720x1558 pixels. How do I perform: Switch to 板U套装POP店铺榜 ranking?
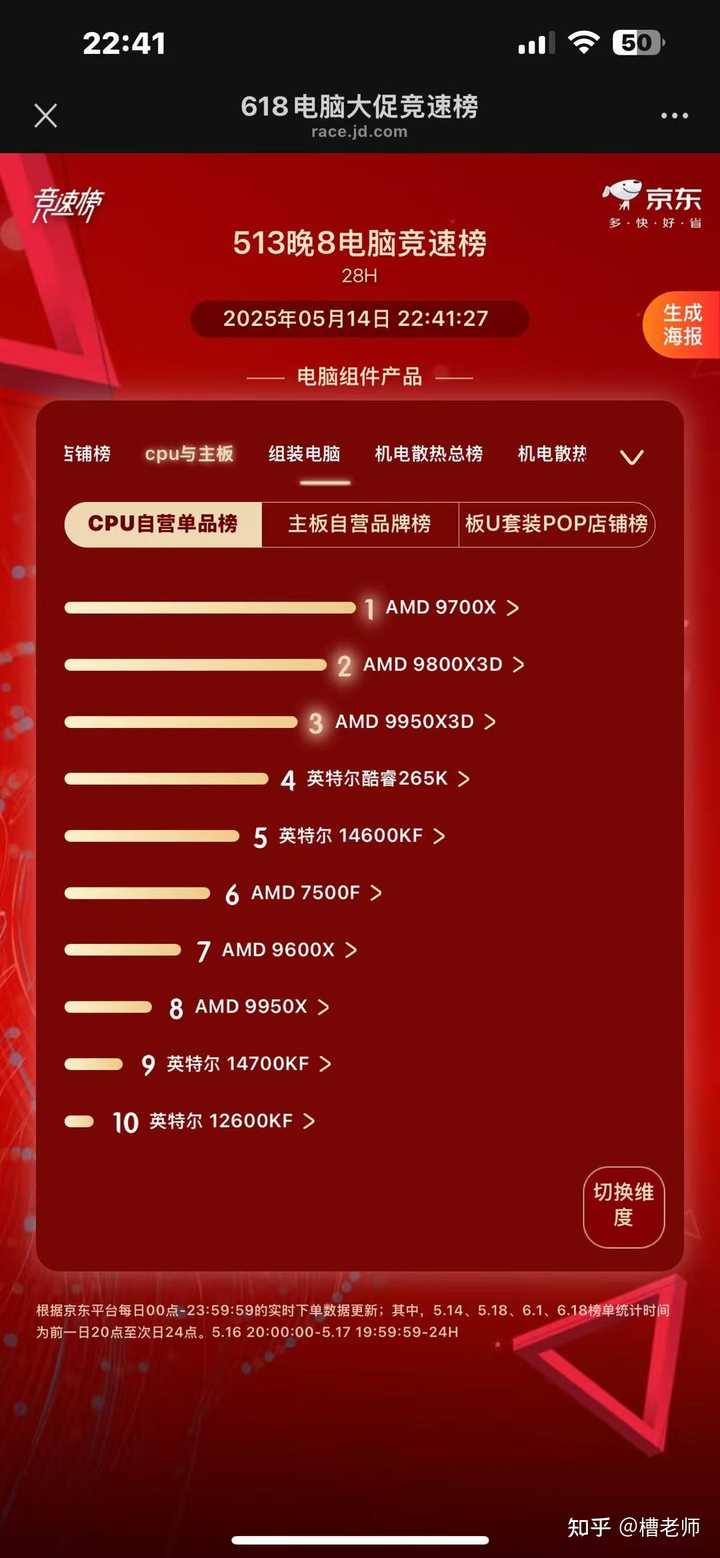[x=556, y=524]
